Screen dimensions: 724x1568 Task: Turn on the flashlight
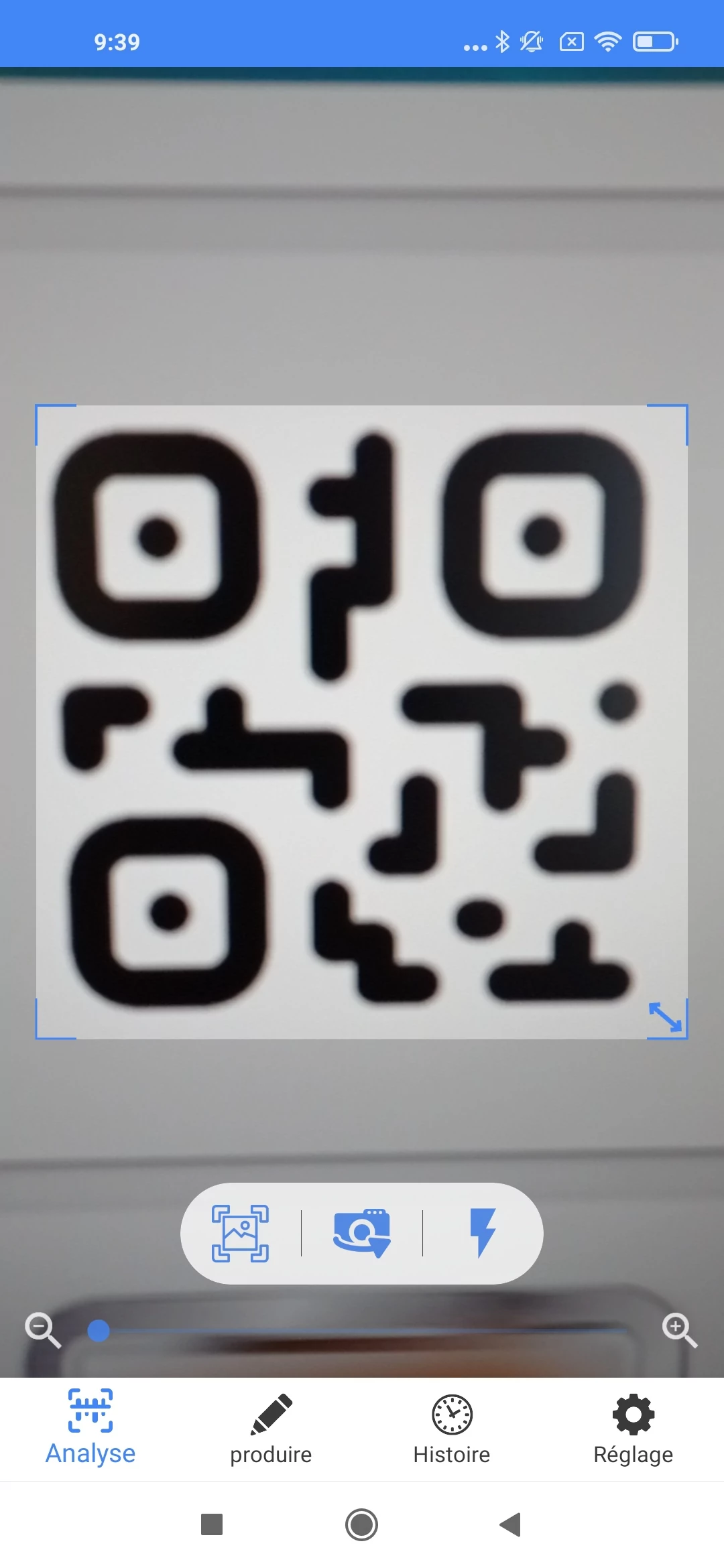click(483, 1233)
